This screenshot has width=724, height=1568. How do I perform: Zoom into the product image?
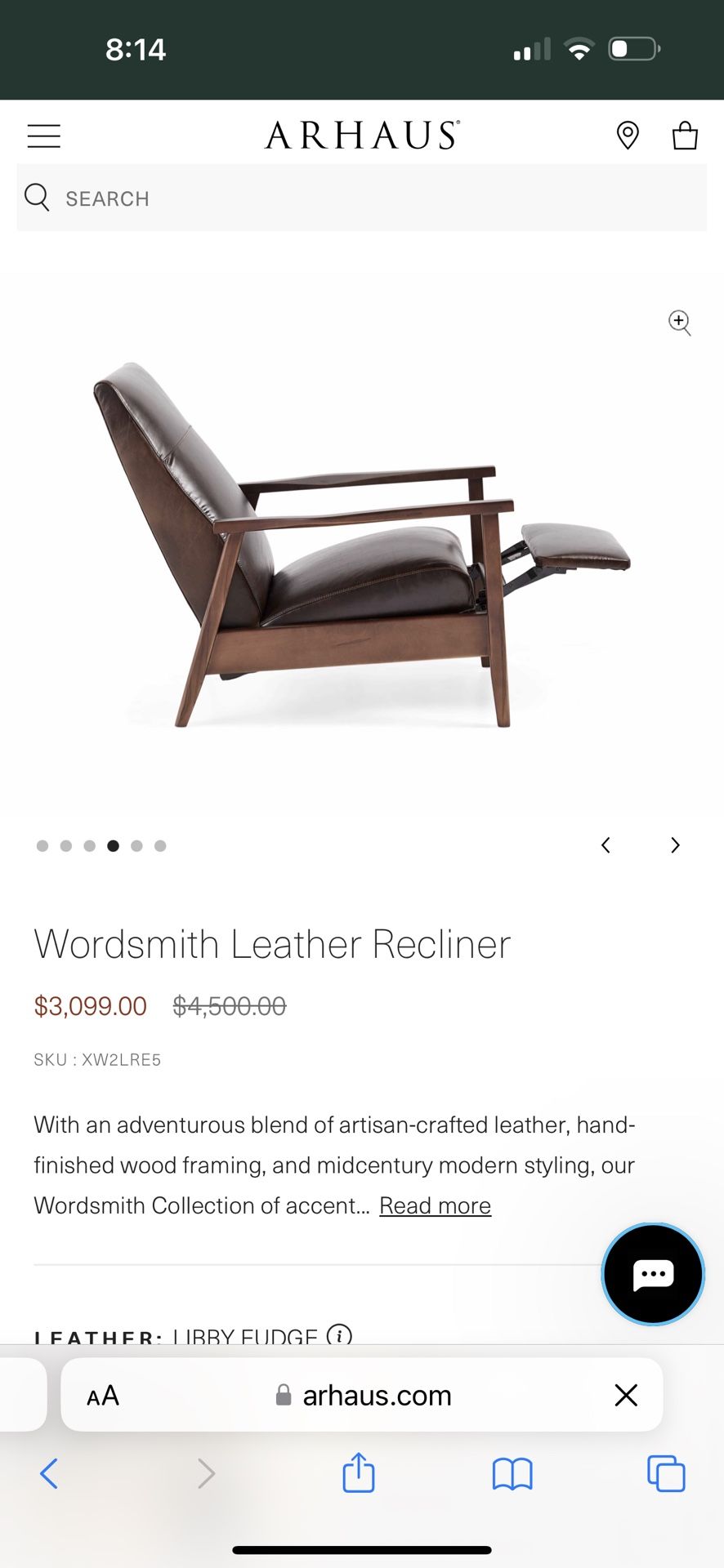coord(679,323)
